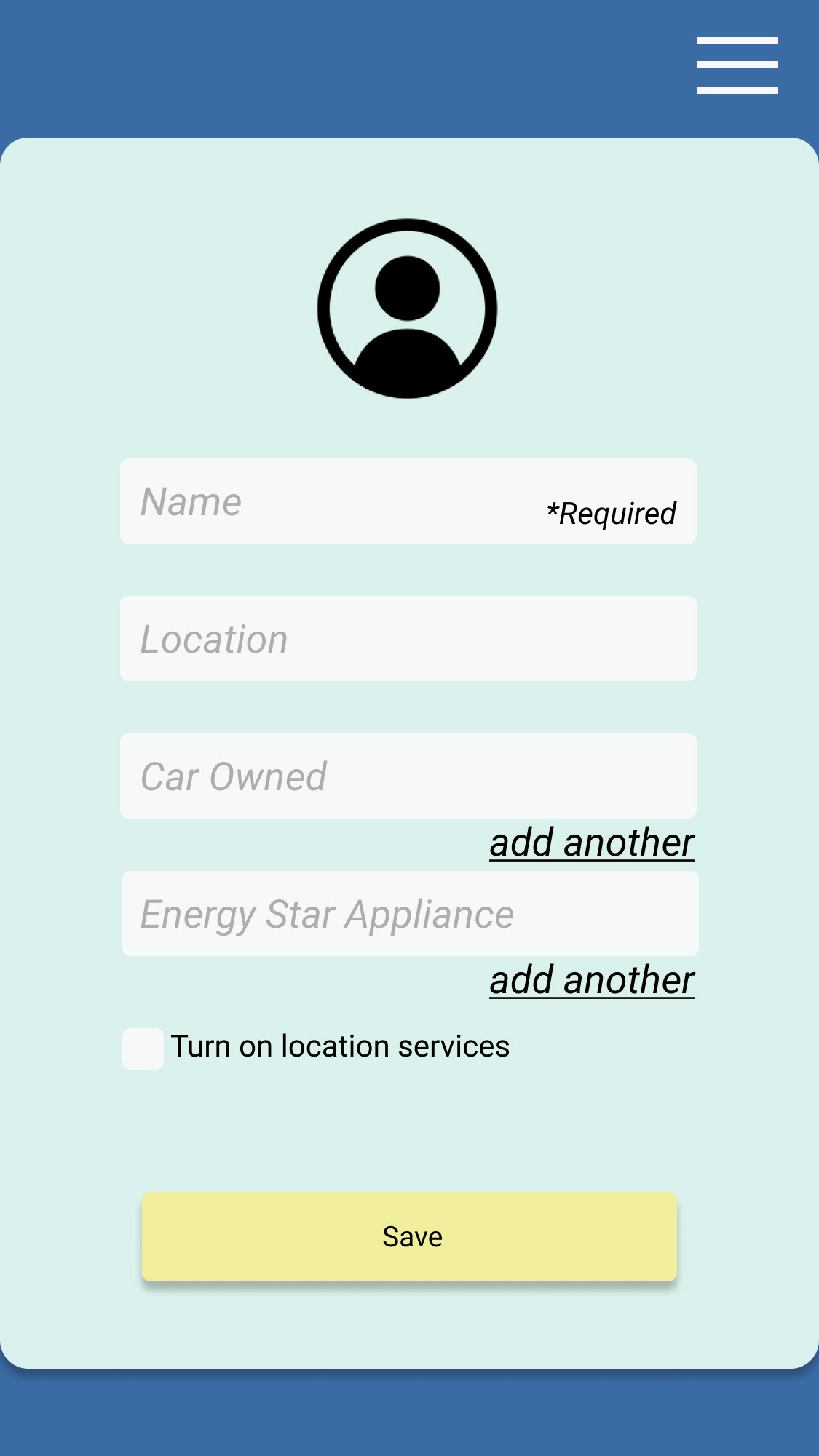Open the hamburger menu
The height and width of the screenshot is (1456, 819).
click(737, 65)
